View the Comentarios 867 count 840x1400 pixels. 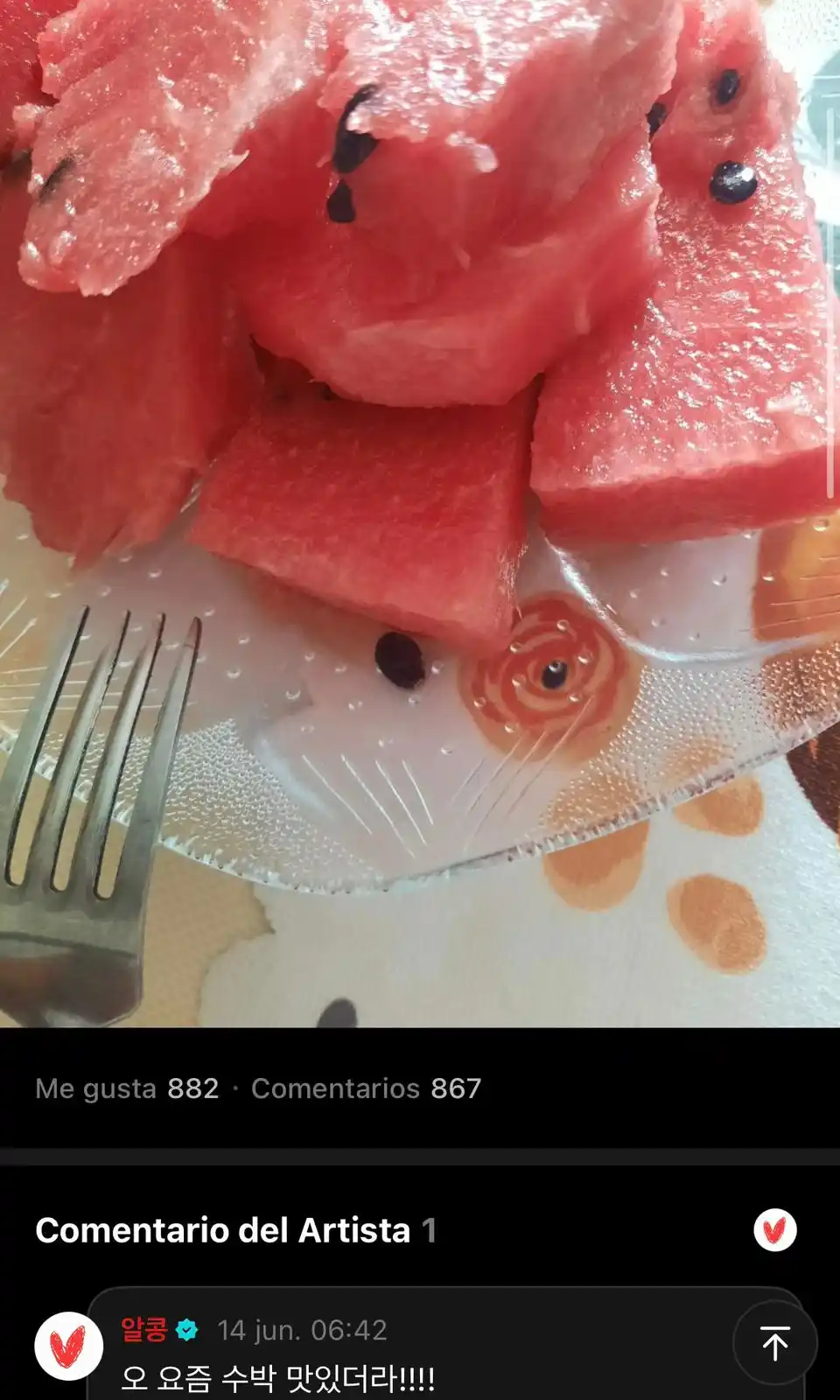[x=366, y=1088]
